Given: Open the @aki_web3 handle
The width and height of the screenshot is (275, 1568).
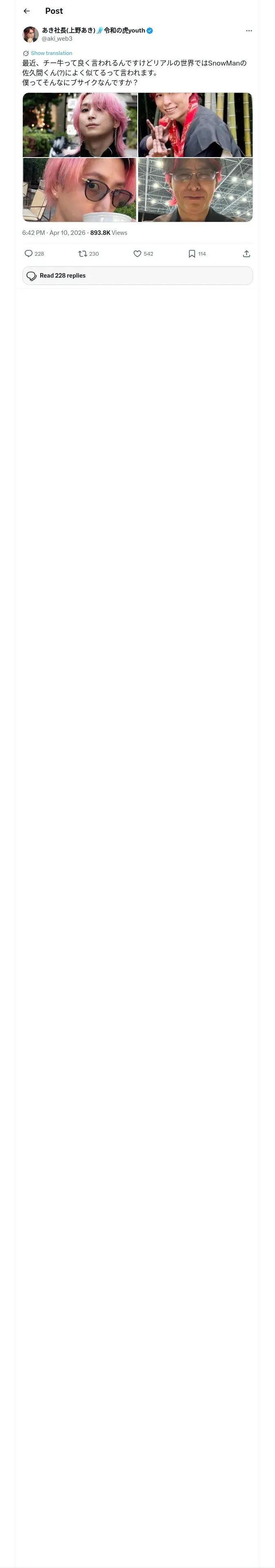Looking at the screenshot, I should tap(57, 39).
